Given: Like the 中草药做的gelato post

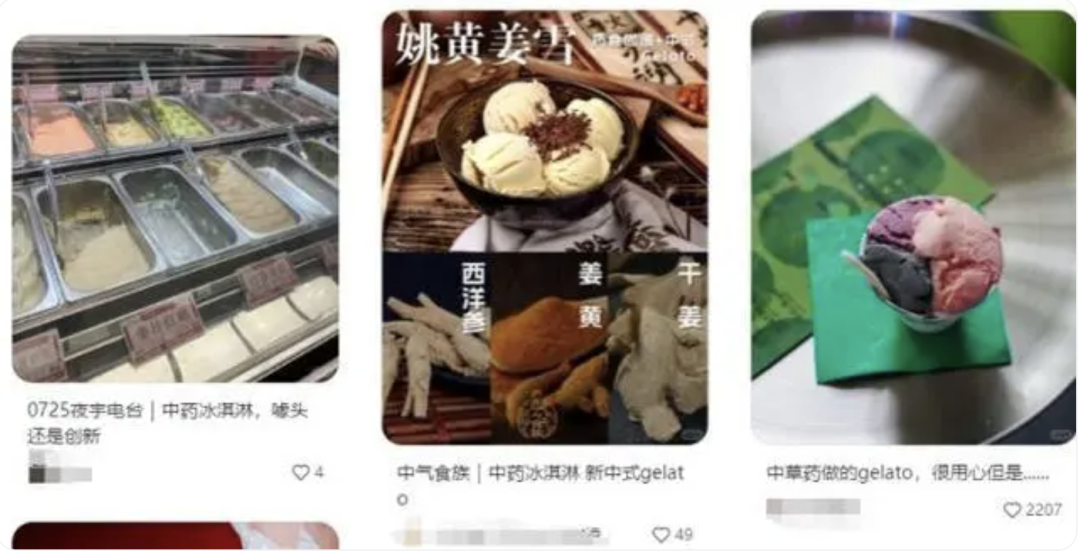Looking at the screenshot, I should coord(1012,510).
